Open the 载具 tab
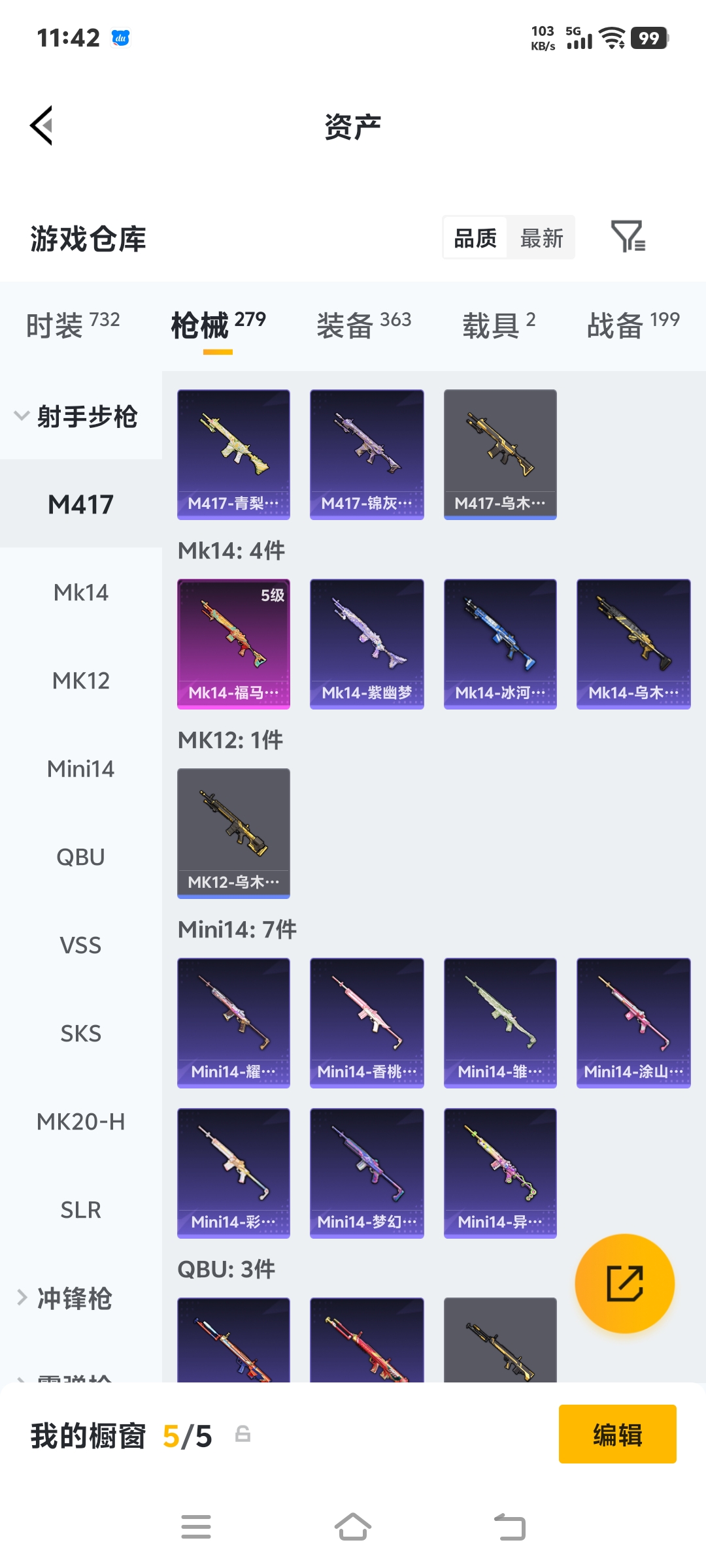The image size is (706, 1568). tap(499, 324)
